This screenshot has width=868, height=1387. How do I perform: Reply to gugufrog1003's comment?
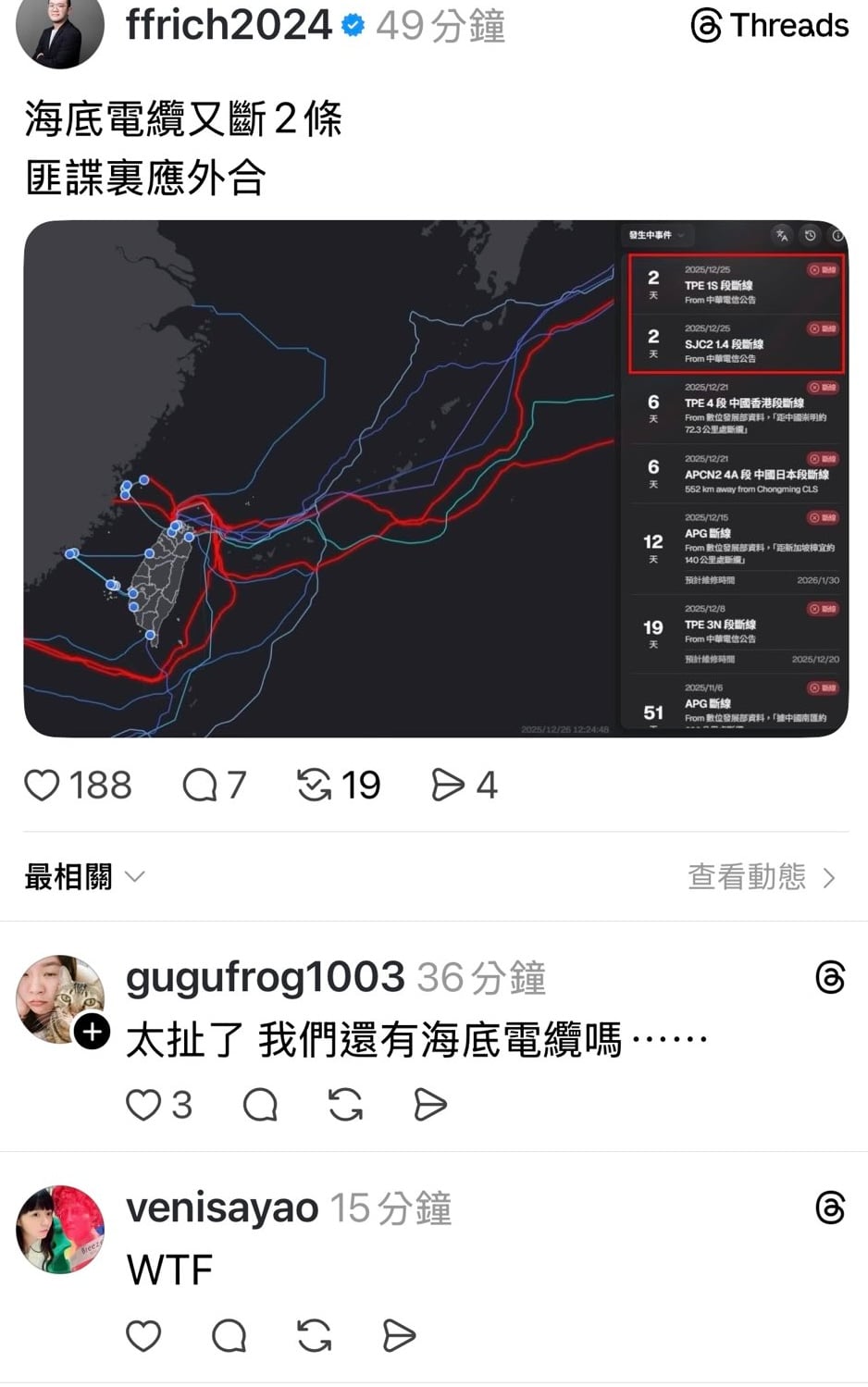click(260, 1105)
